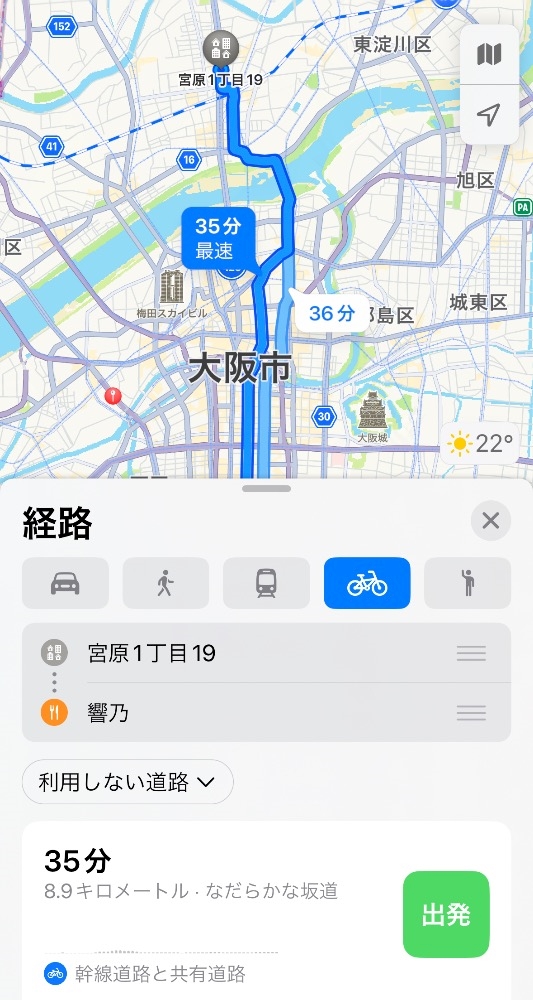Screen dimensions: 533x1000
Task: Tap the 梅田スカイビル landmark
Action: pyautogui.click(x=172, y=294)
